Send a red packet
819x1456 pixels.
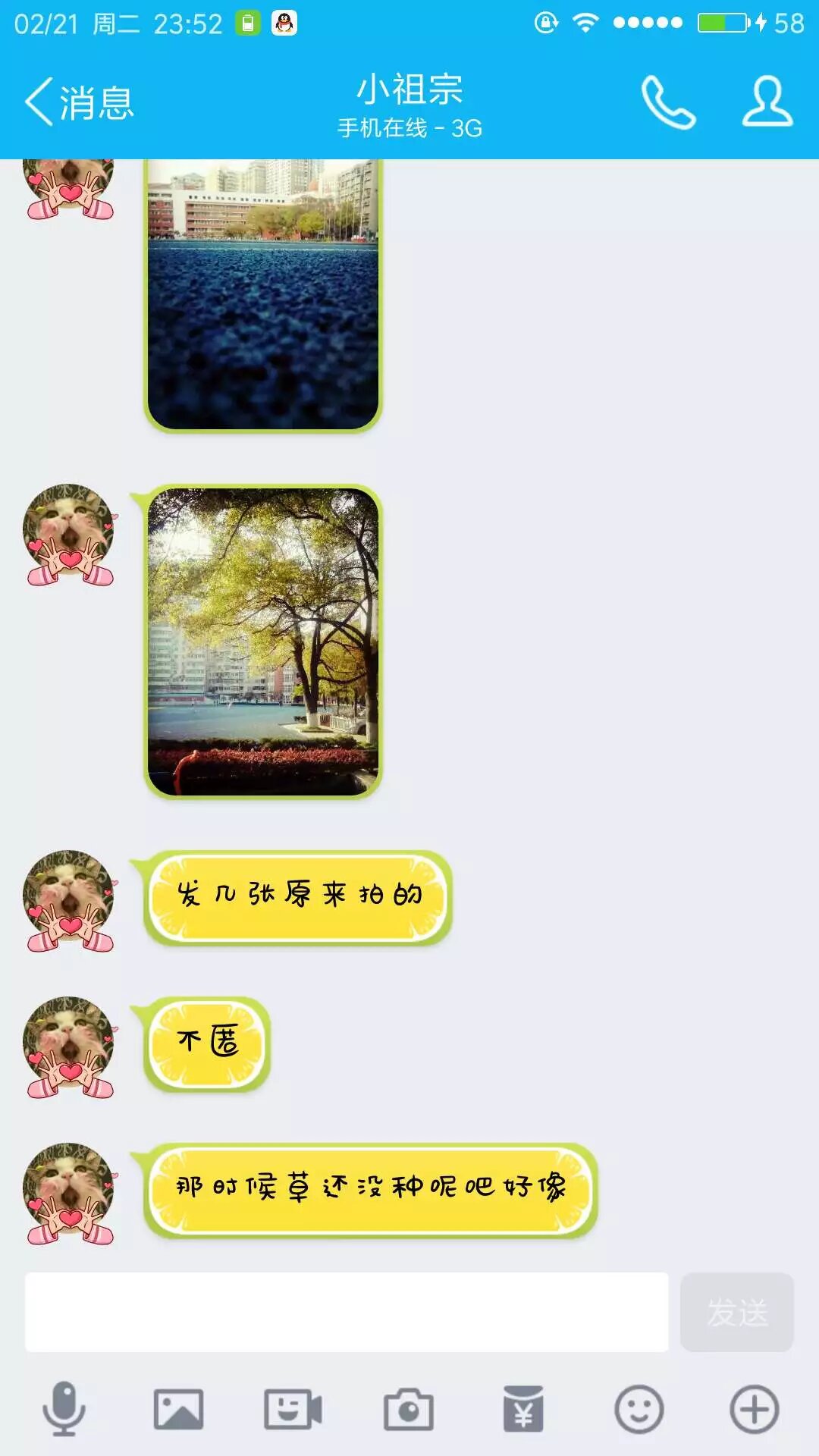[x=523, y=1409]
